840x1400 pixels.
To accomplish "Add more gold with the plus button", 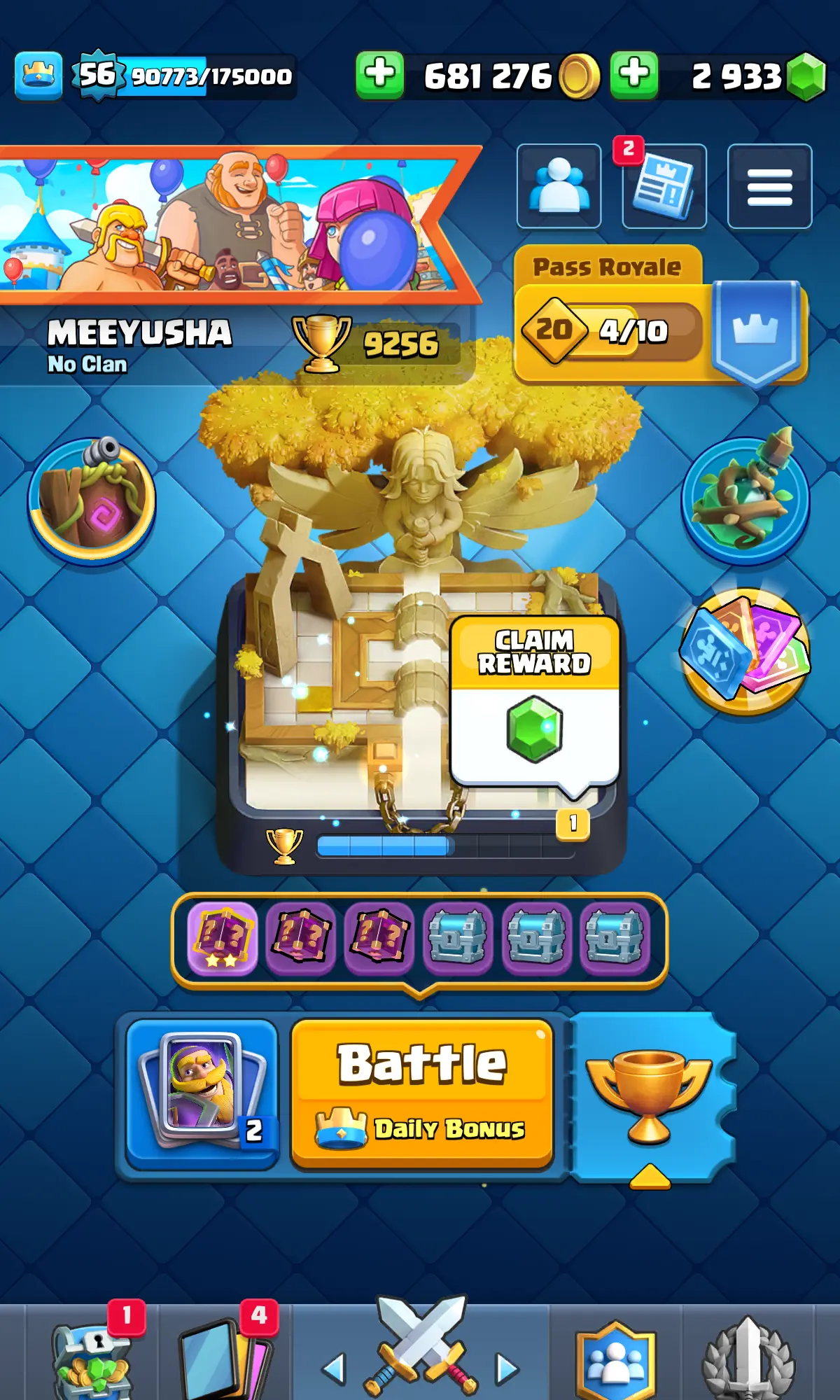I will click(380, 74).
